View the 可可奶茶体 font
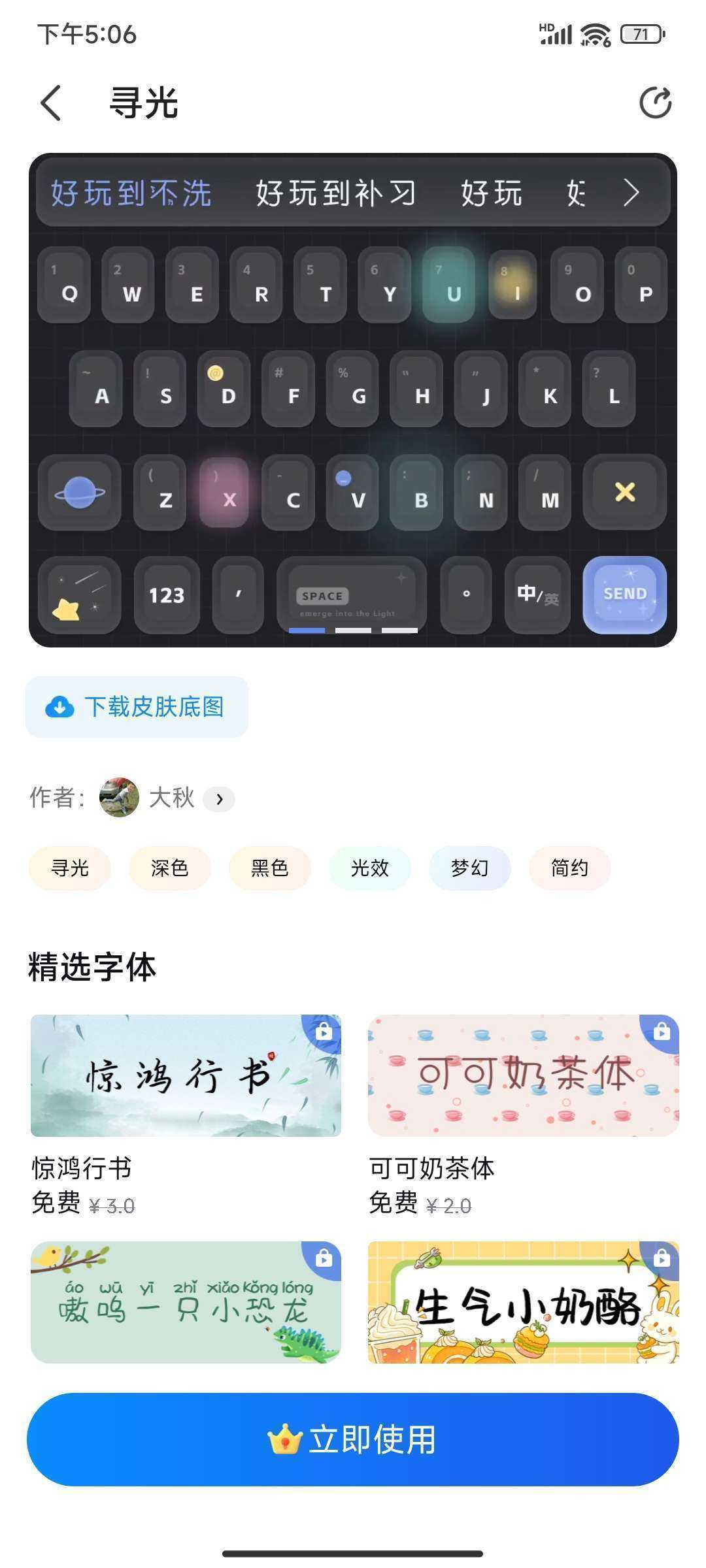Viewport: 706px width, 1568px height. [523, 1075]
